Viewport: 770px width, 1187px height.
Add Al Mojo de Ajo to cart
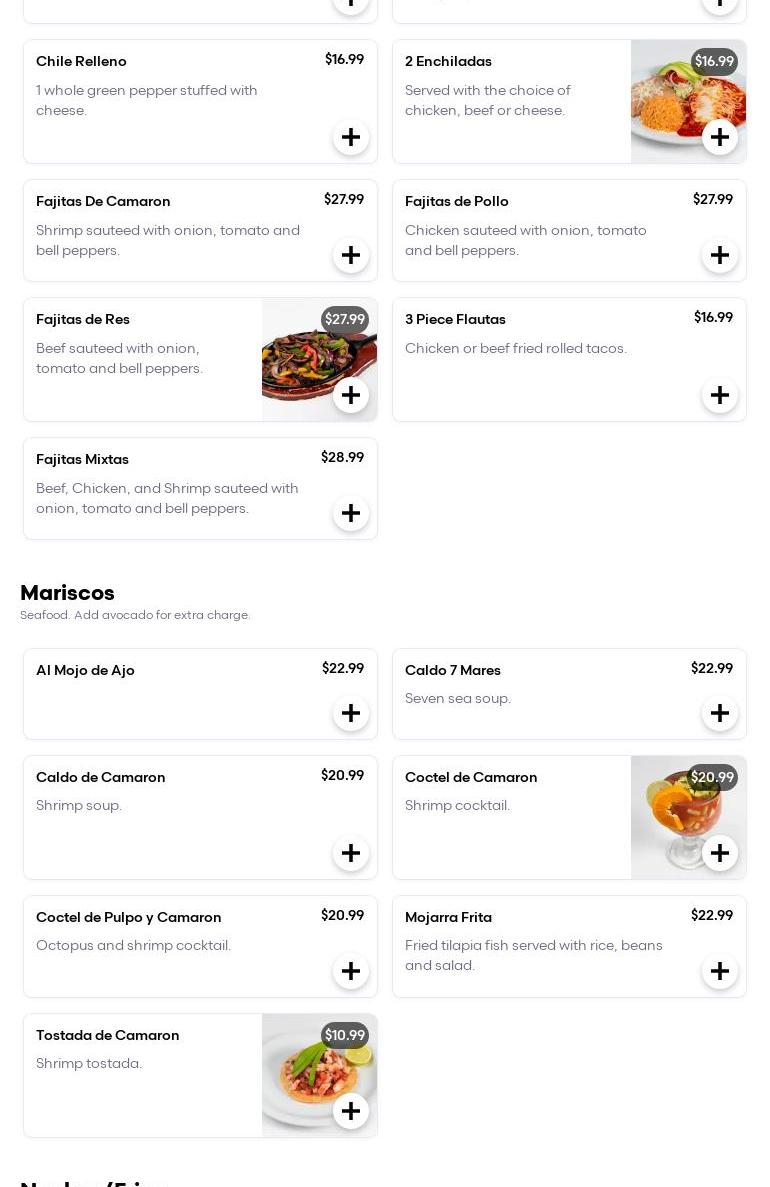(351, 713)
